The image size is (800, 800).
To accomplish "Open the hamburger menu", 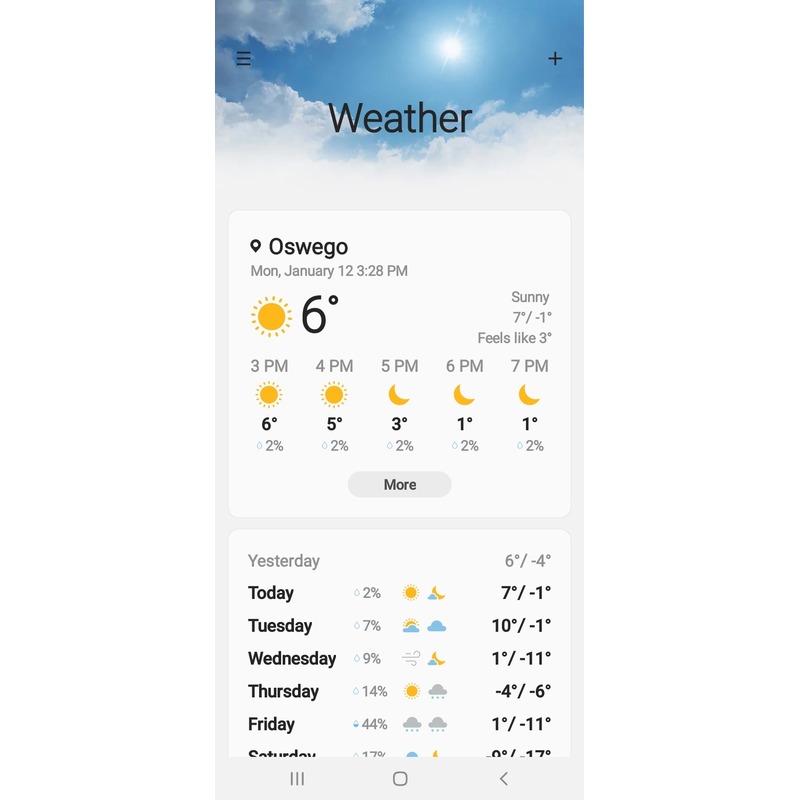I will (x=244, y=59).
